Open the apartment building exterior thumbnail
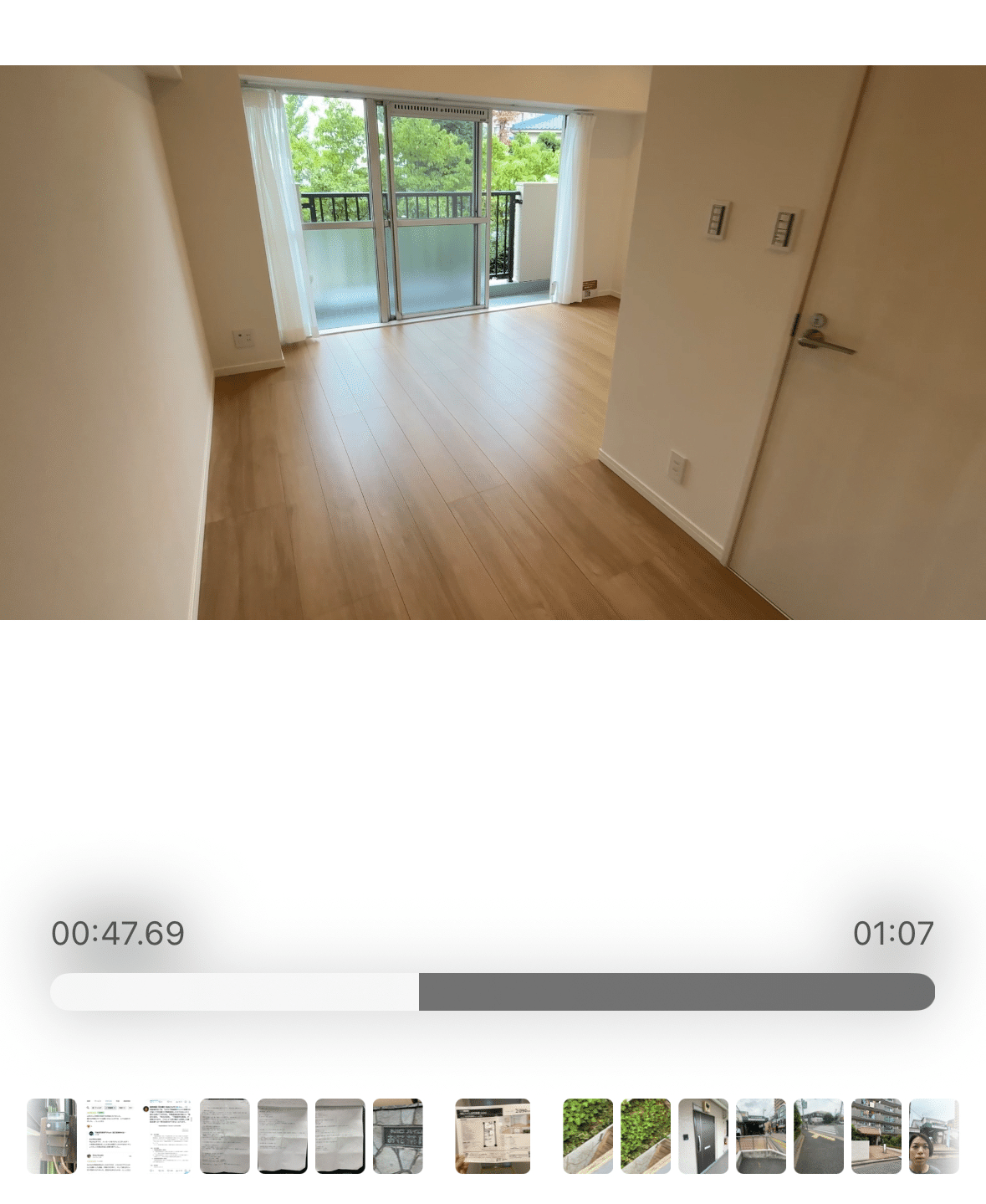 pyautogui.click(x=876, y=1135)
